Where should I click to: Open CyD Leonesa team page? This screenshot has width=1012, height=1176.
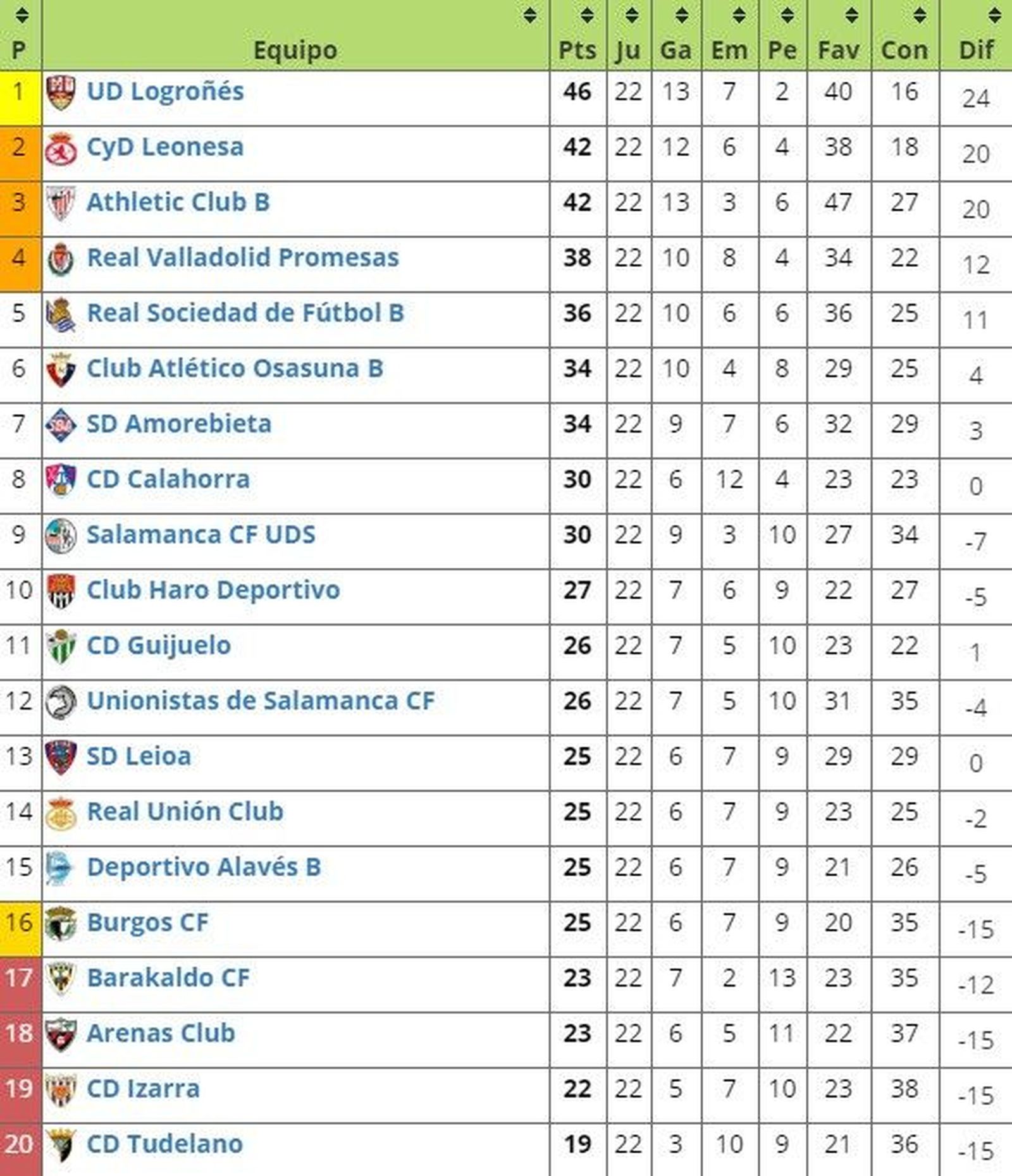pos(165,147)
